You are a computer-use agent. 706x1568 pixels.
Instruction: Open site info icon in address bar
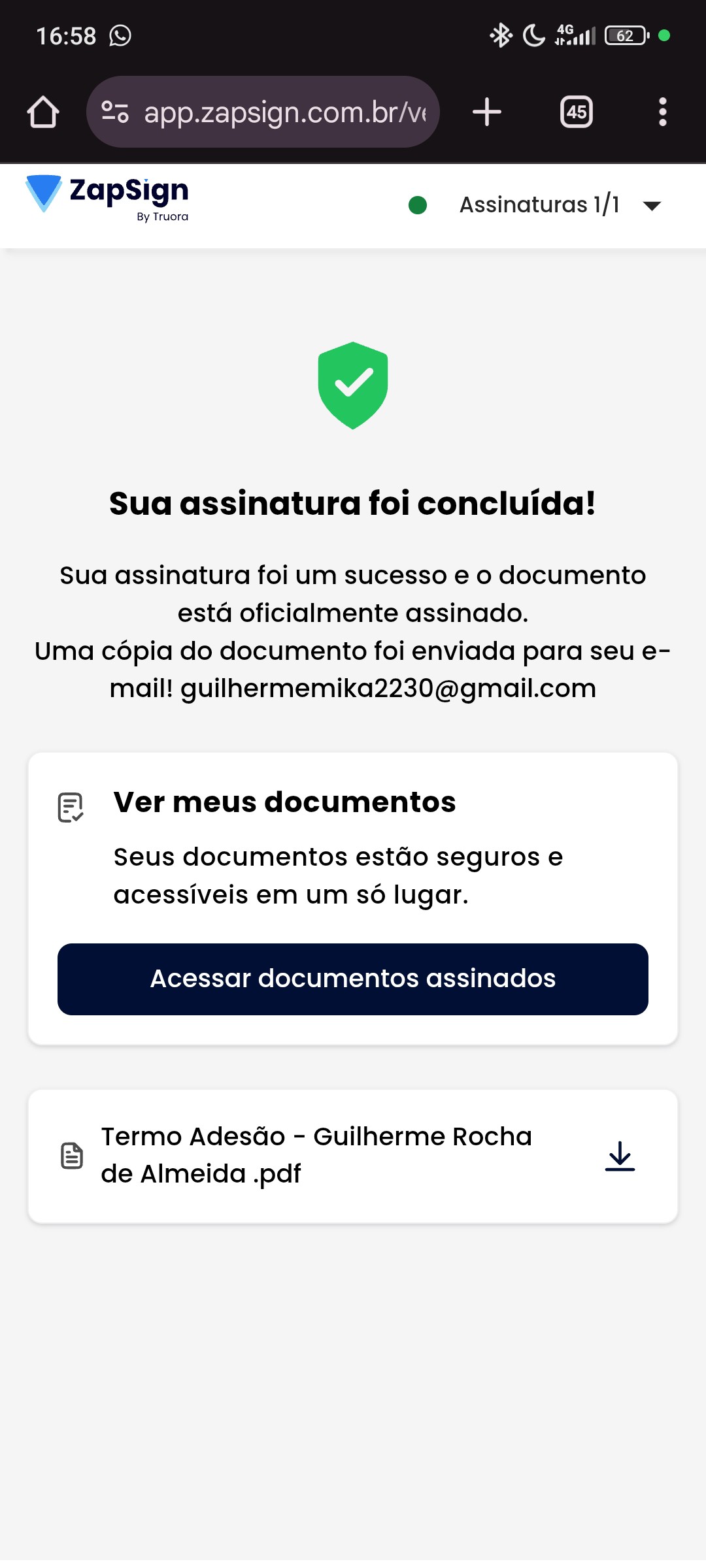point(115,112)
